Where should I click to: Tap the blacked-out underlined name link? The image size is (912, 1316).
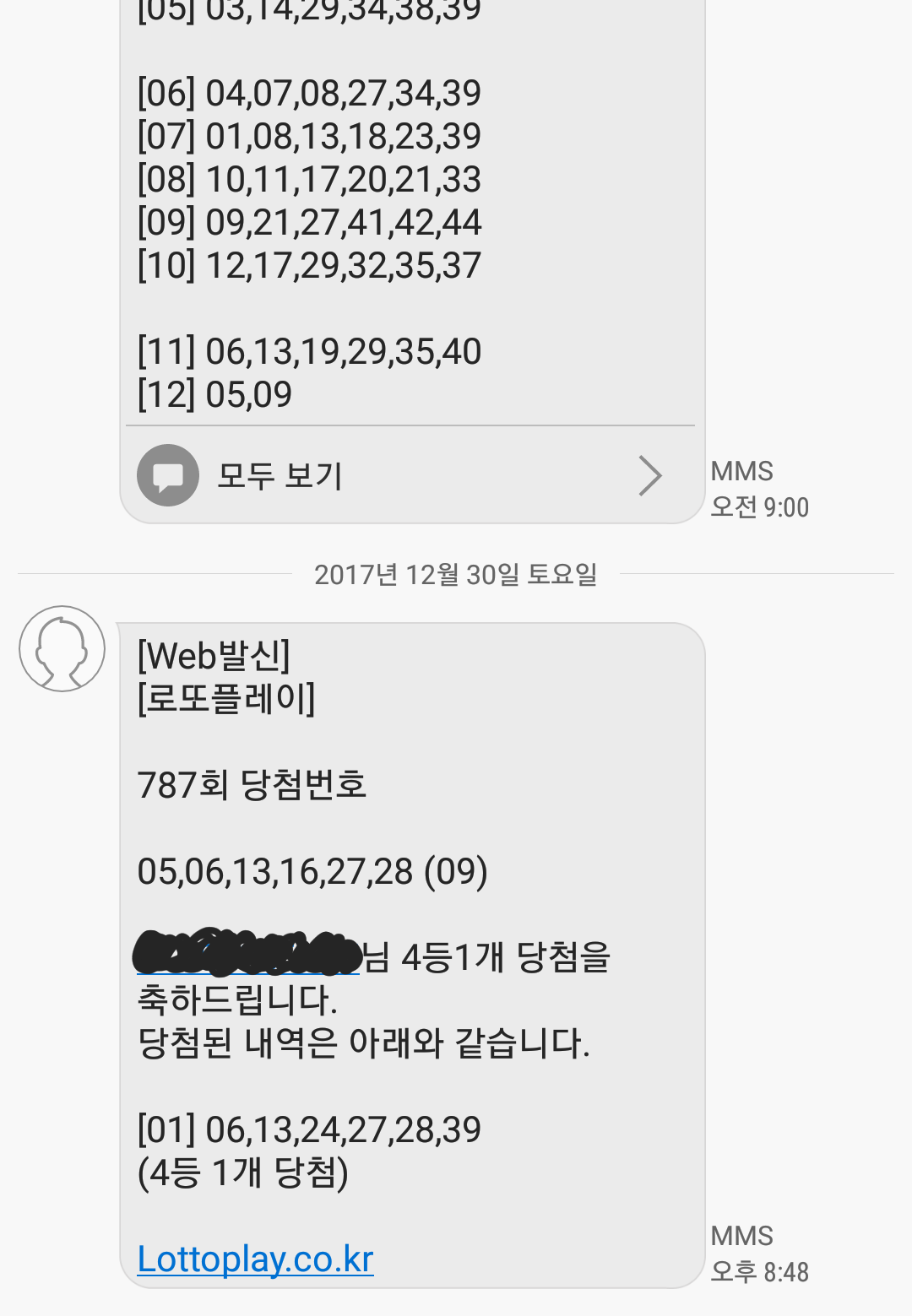(x=248, y=955)
